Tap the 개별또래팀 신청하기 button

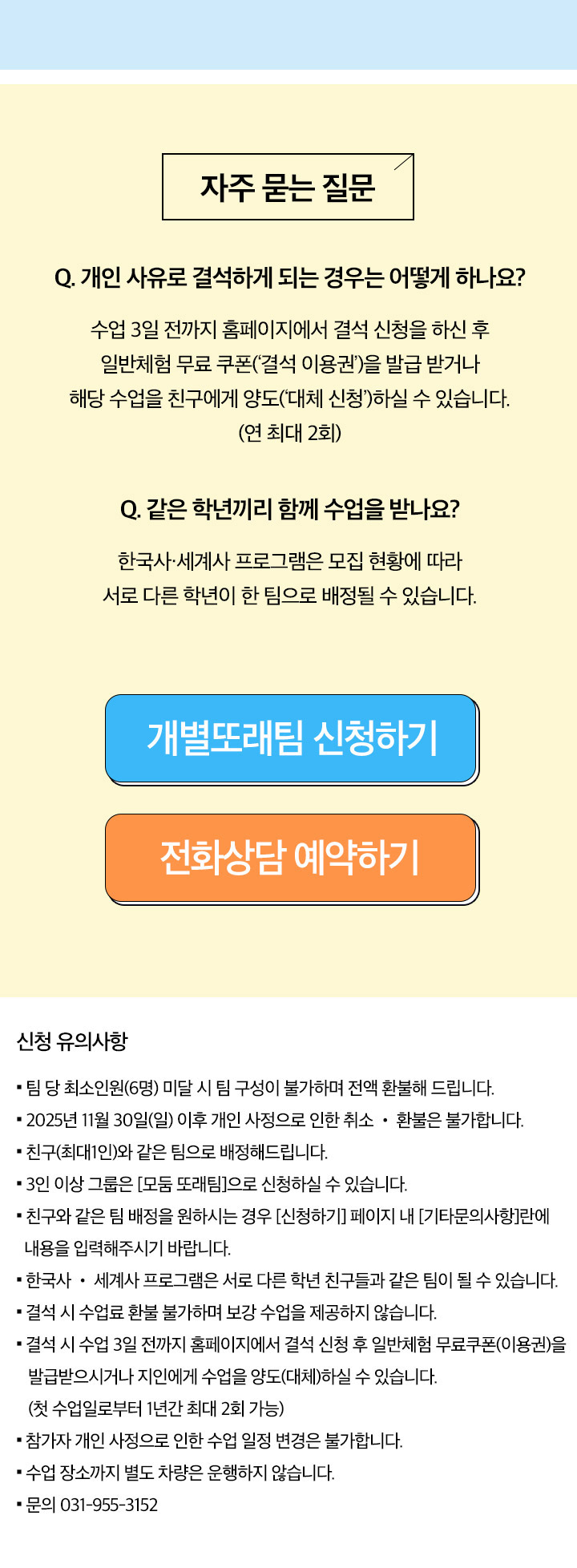click(292, 738)
